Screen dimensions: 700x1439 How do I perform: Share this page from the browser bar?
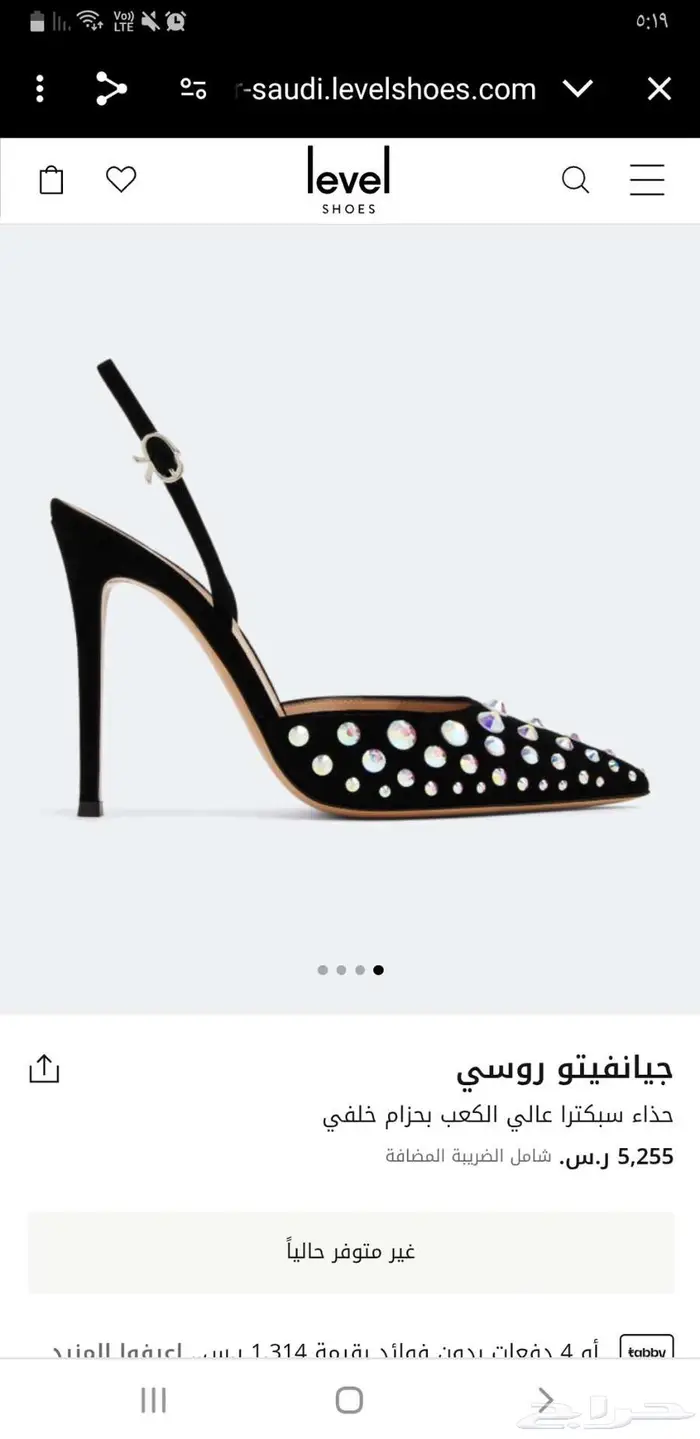coord(110,89)
